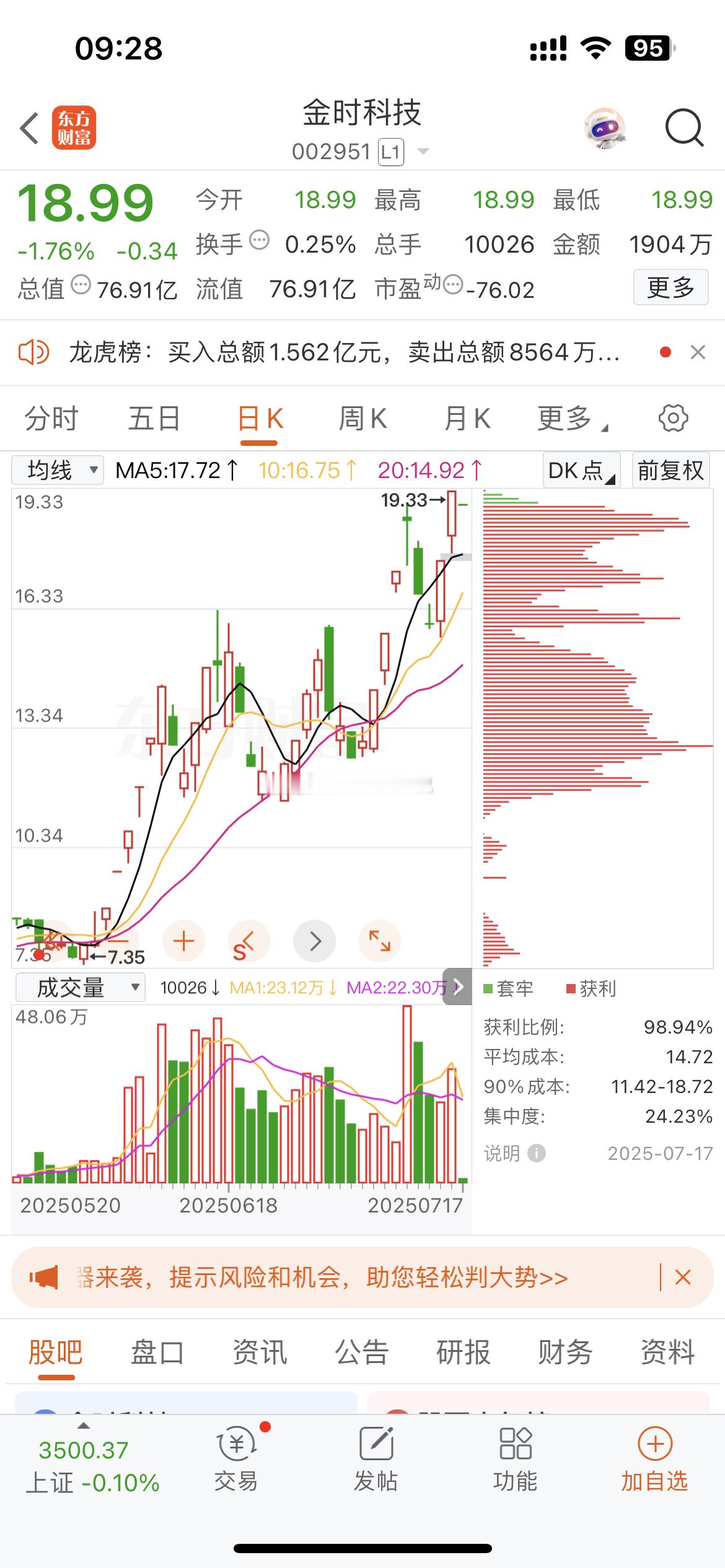Open 交易 in bottom bar
Image resolution: width=725 pixels, height=1568 pixels.
point(236,1459)
